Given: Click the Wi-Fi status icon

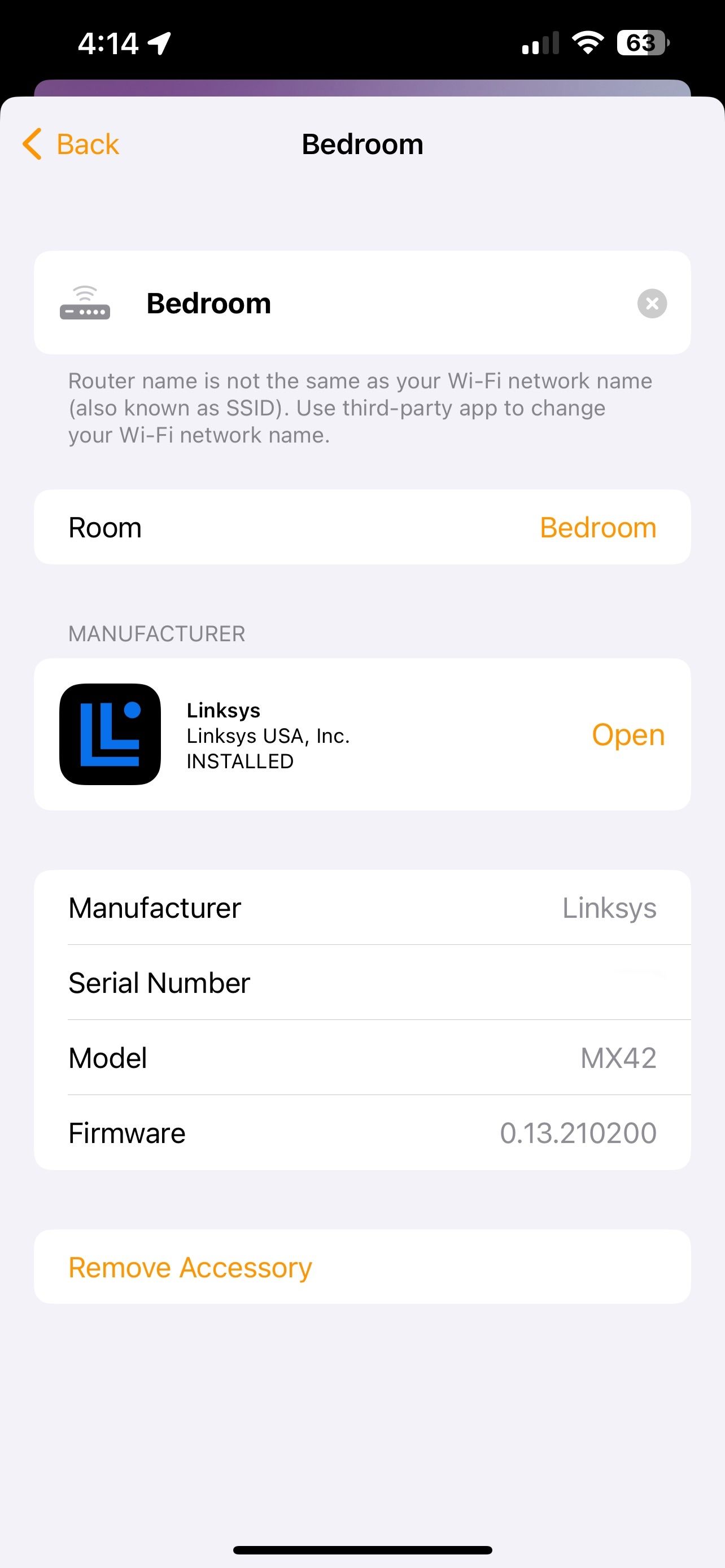Looking at the screenshot, I should pos(586,41).
